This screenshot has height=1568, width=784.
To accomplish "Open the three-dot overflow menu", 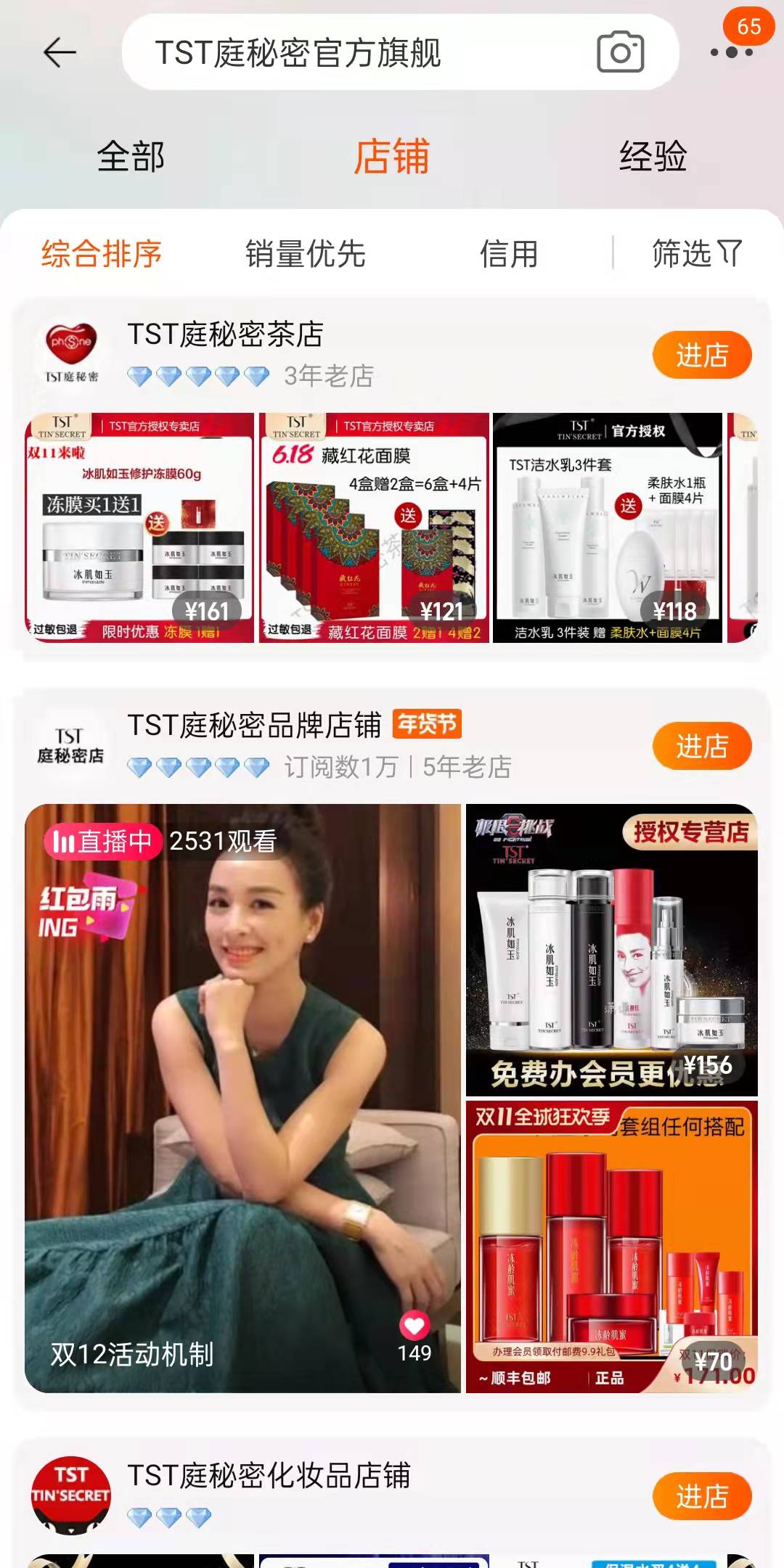I will click(x=731, y=52).
